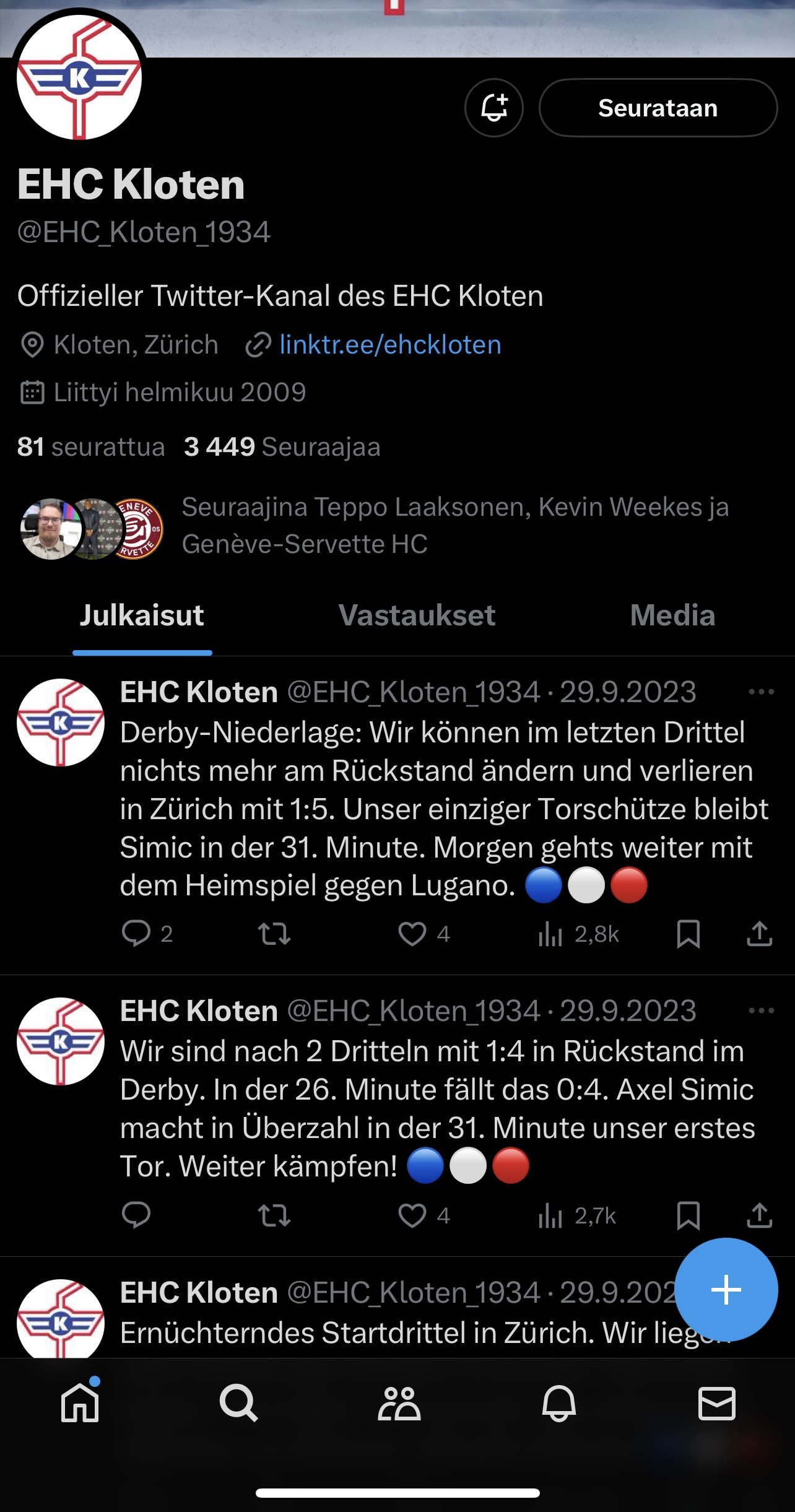The height and width of the screenshot is (1512, 795).
Task: Open direct messages envelope tab
Action: coord(717,1402)
